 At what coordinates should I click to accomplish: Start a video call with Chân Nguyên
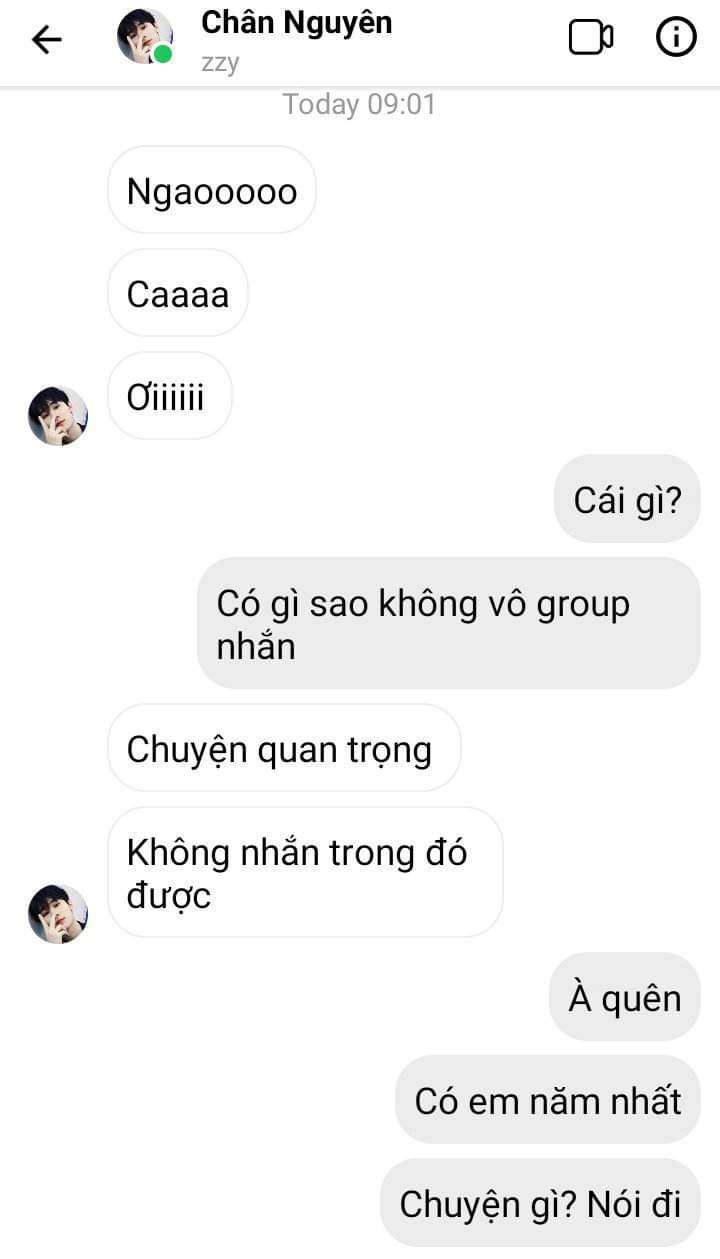590,38
